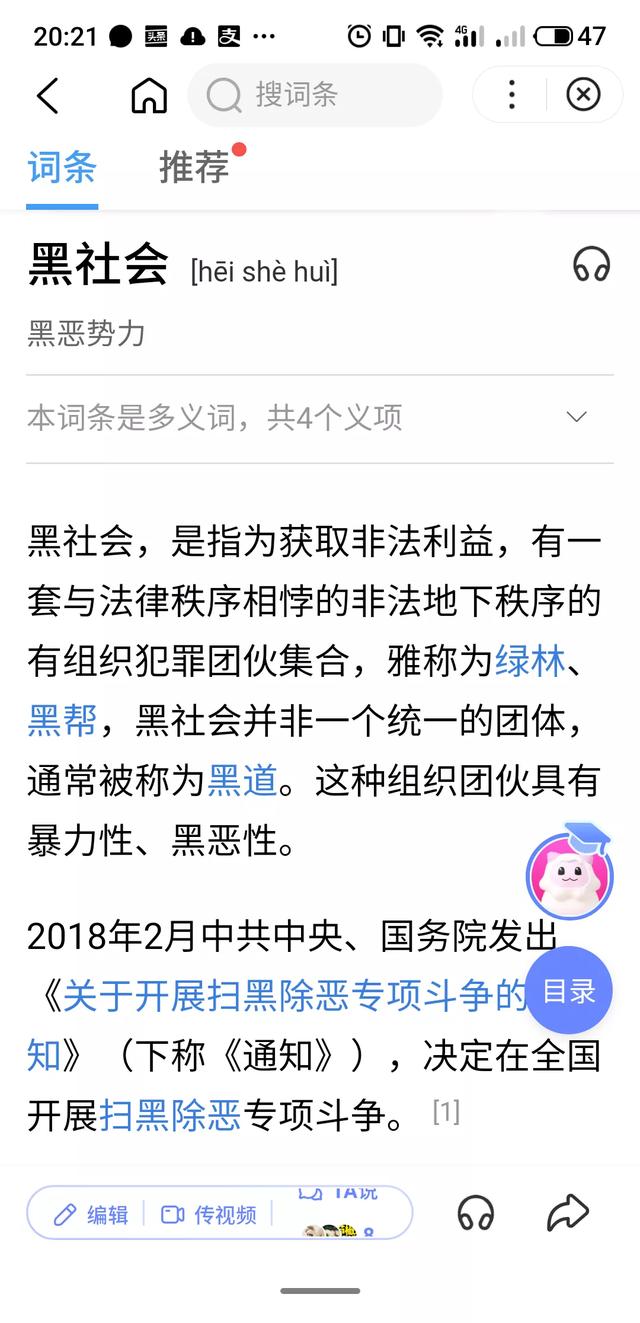Close the mini program with the X button
Viewport: 640px width, 1323px height.
[x=583, y=95]
